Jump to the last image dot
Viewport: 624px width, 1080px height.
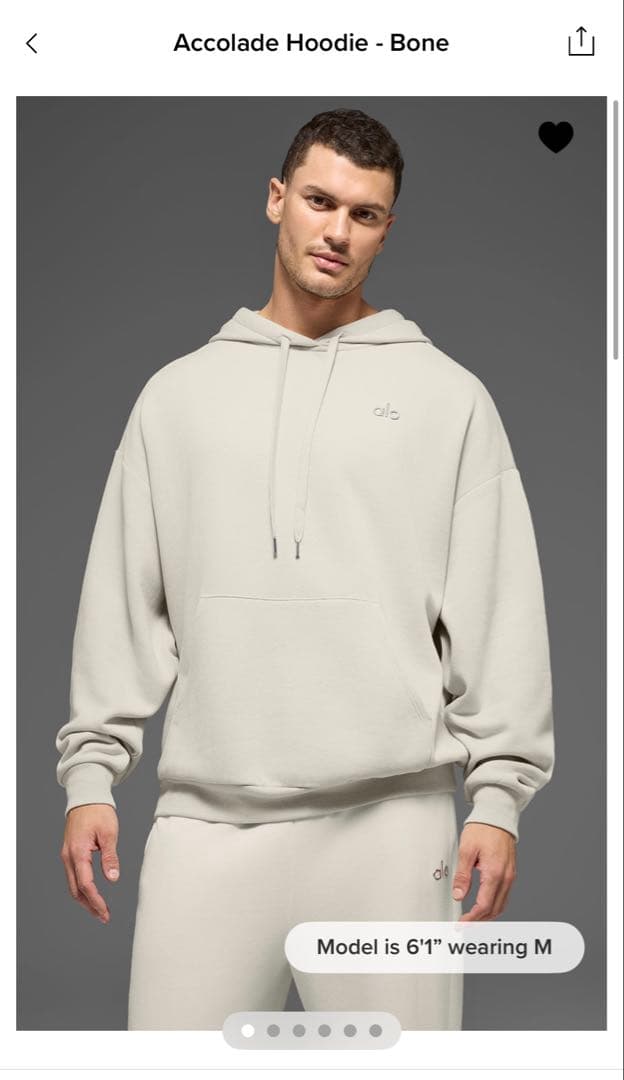coord(375,1030)
